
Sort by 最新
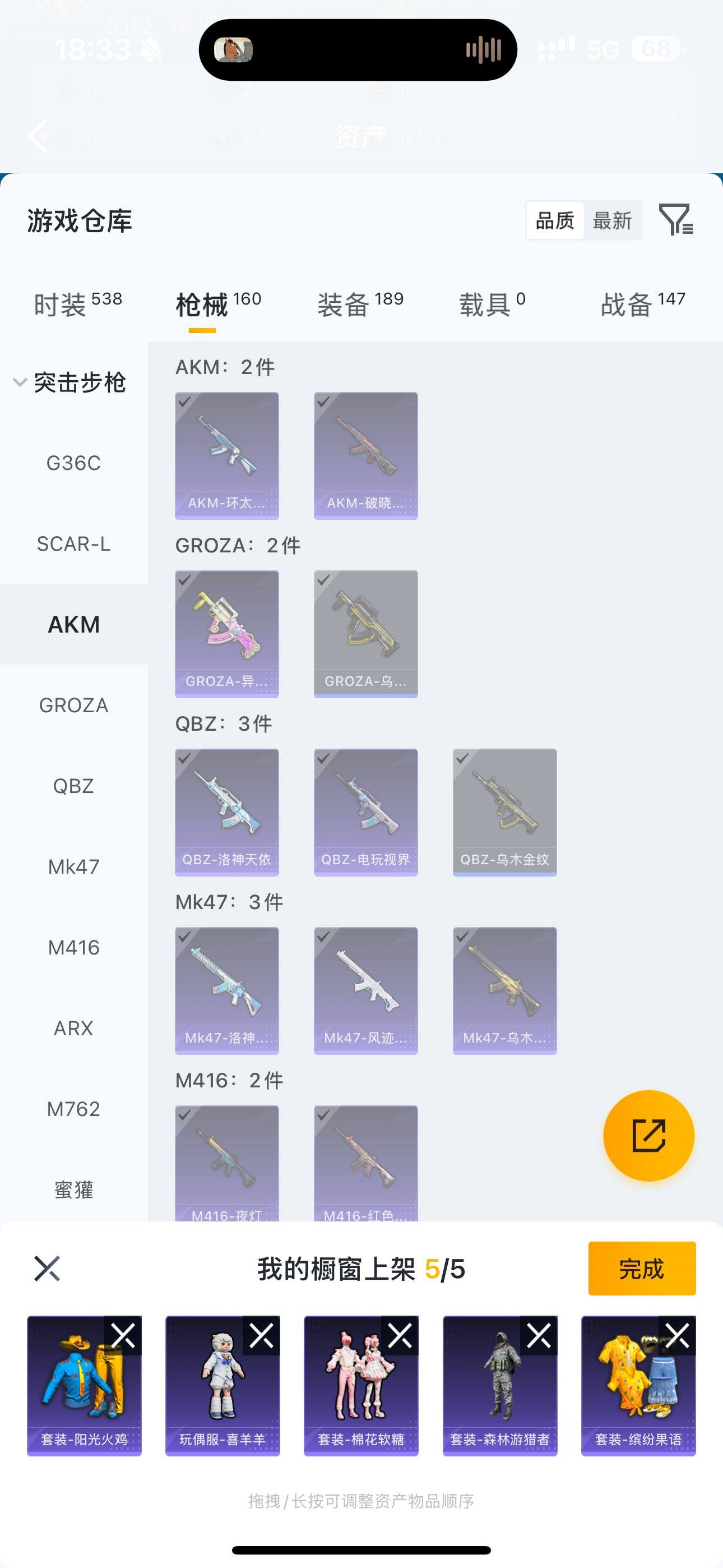pos(612,220)
